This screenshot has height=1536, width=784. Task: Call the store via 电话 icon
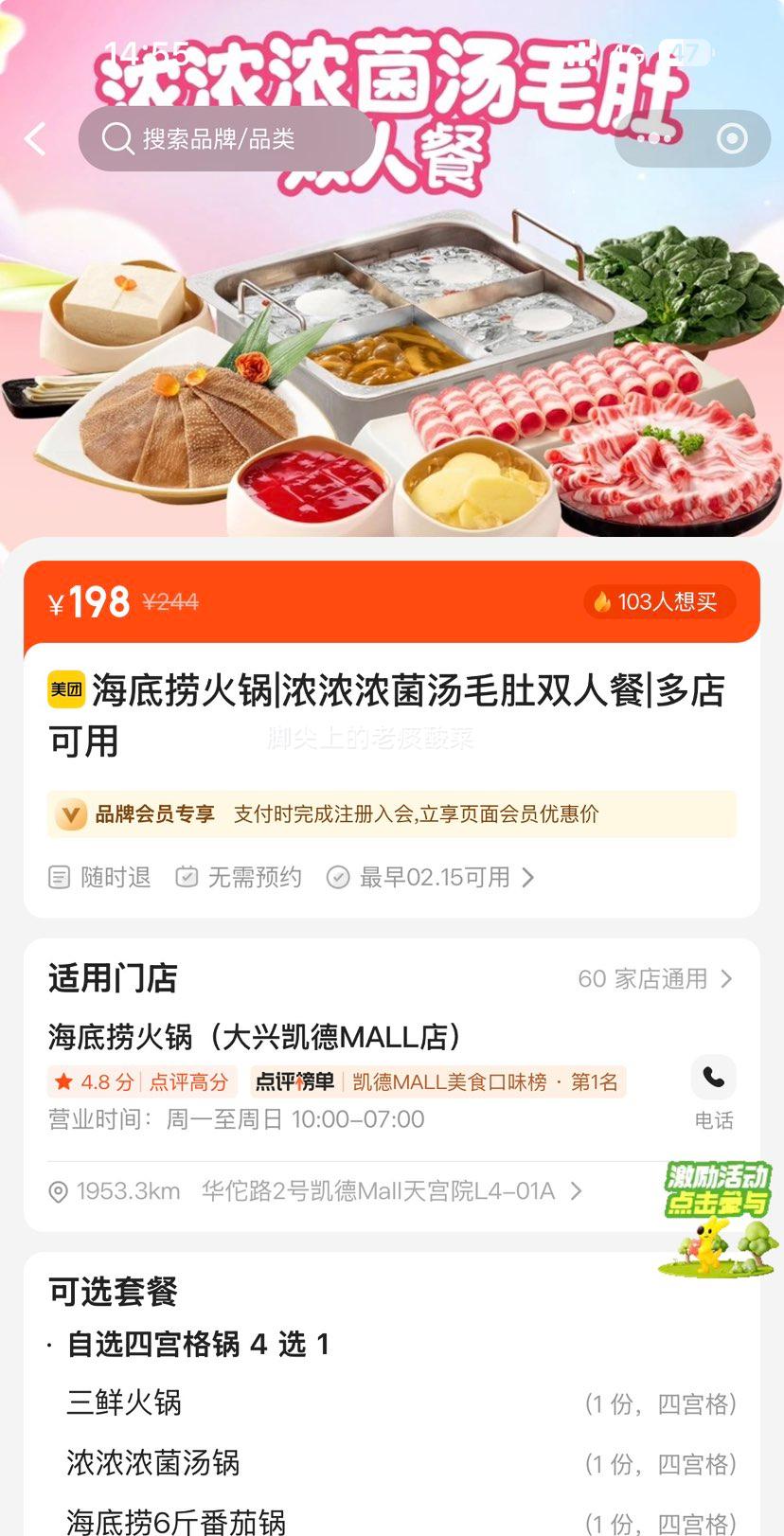point(713,1079)
